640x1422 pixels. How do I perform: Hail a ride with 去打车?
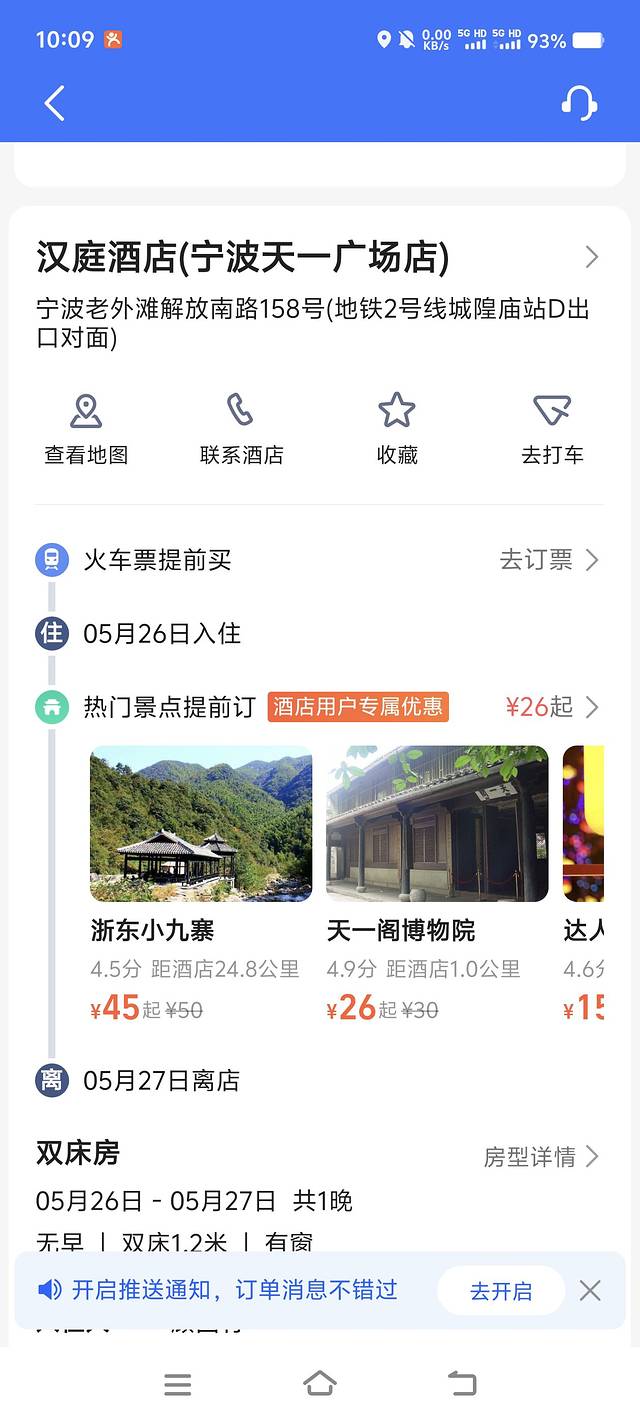point(552,429)
